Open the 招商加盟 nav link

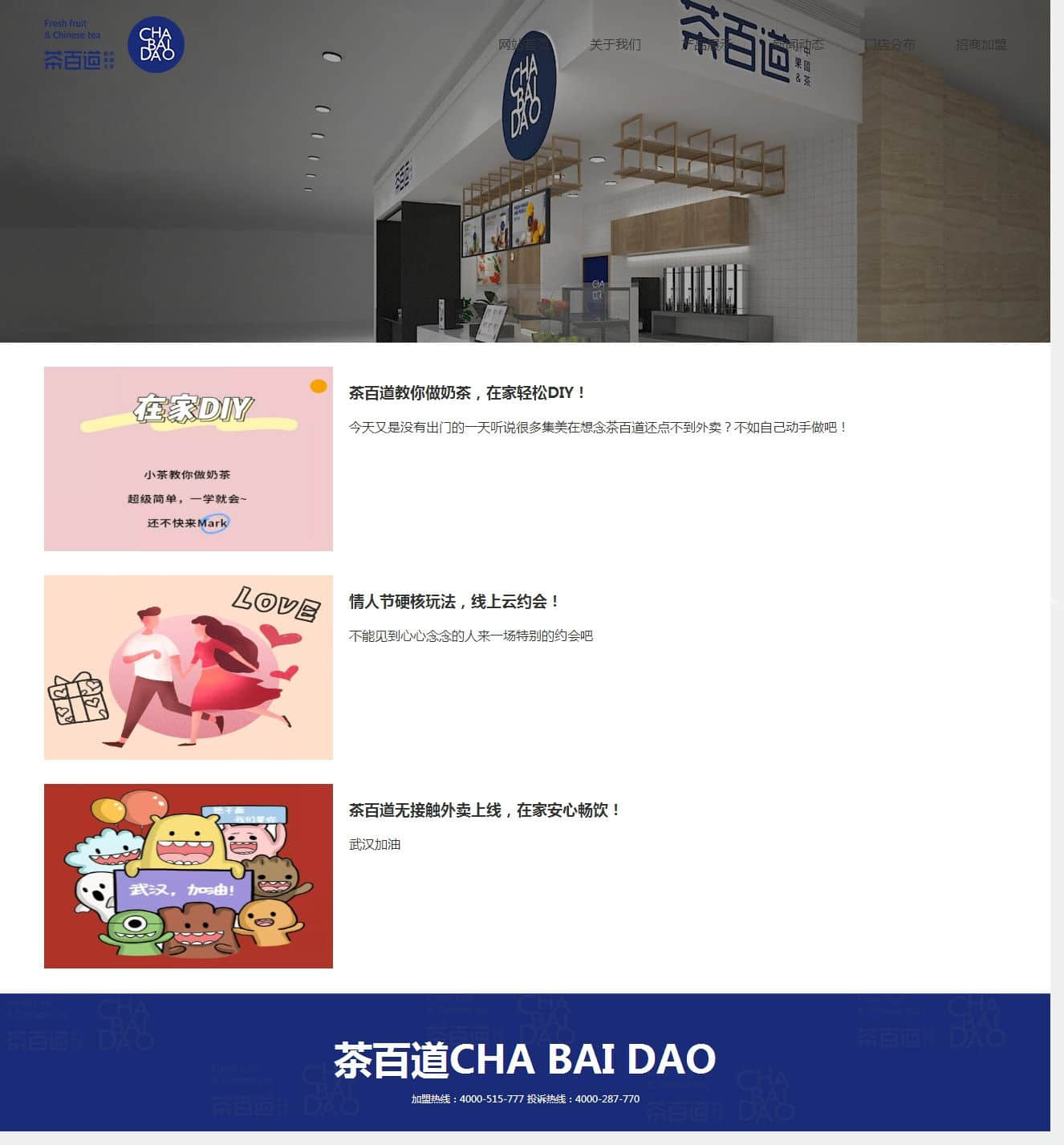pyautogui.click(x=981, y=45)
